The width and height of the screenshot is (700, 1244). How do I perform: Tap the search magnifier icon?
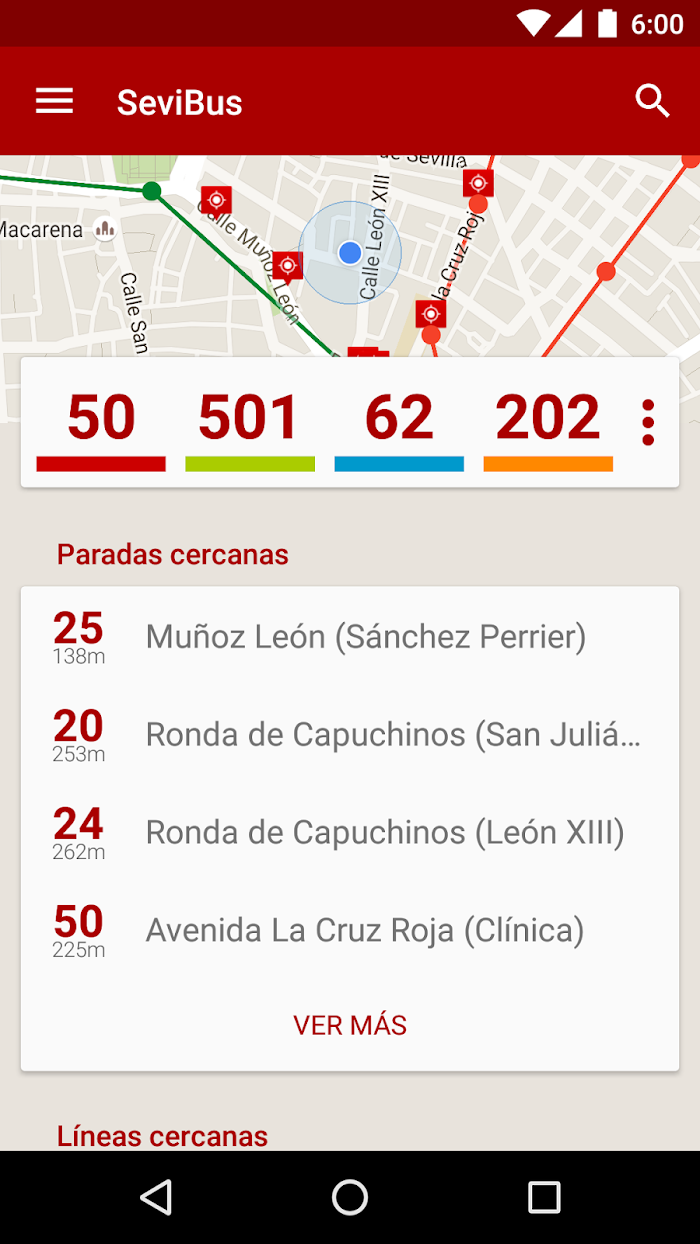point(652,101)
